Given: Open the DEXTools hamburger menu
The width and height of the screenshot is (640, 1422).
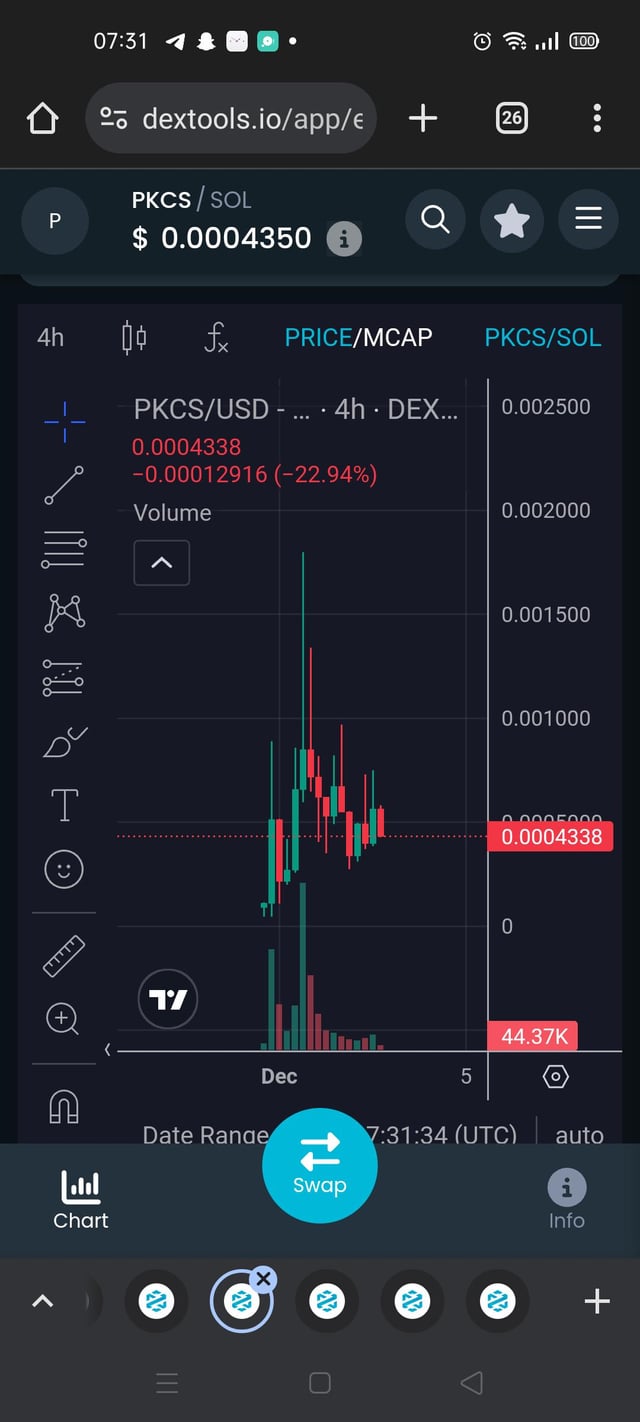Looking at the screenshot, I should pos(588,219).
